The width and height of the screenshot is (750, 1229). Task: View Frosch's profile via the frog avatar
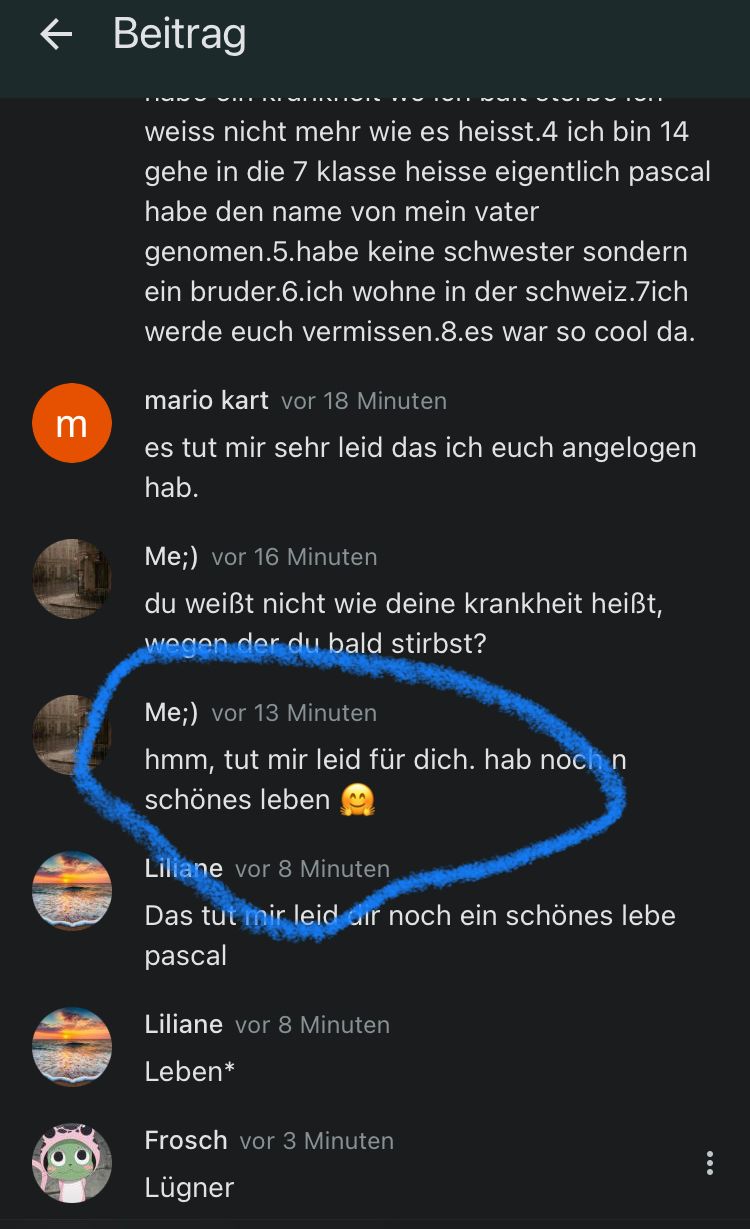72,1163
